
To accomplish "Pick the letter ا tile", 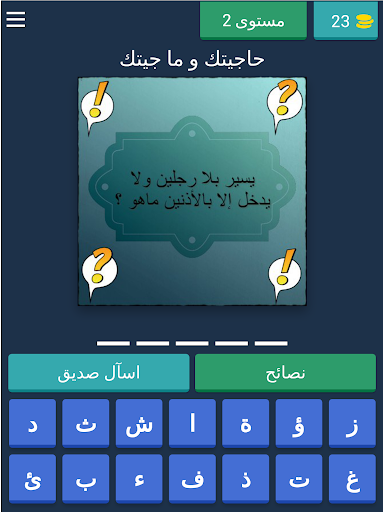I will tap(192, 423).
